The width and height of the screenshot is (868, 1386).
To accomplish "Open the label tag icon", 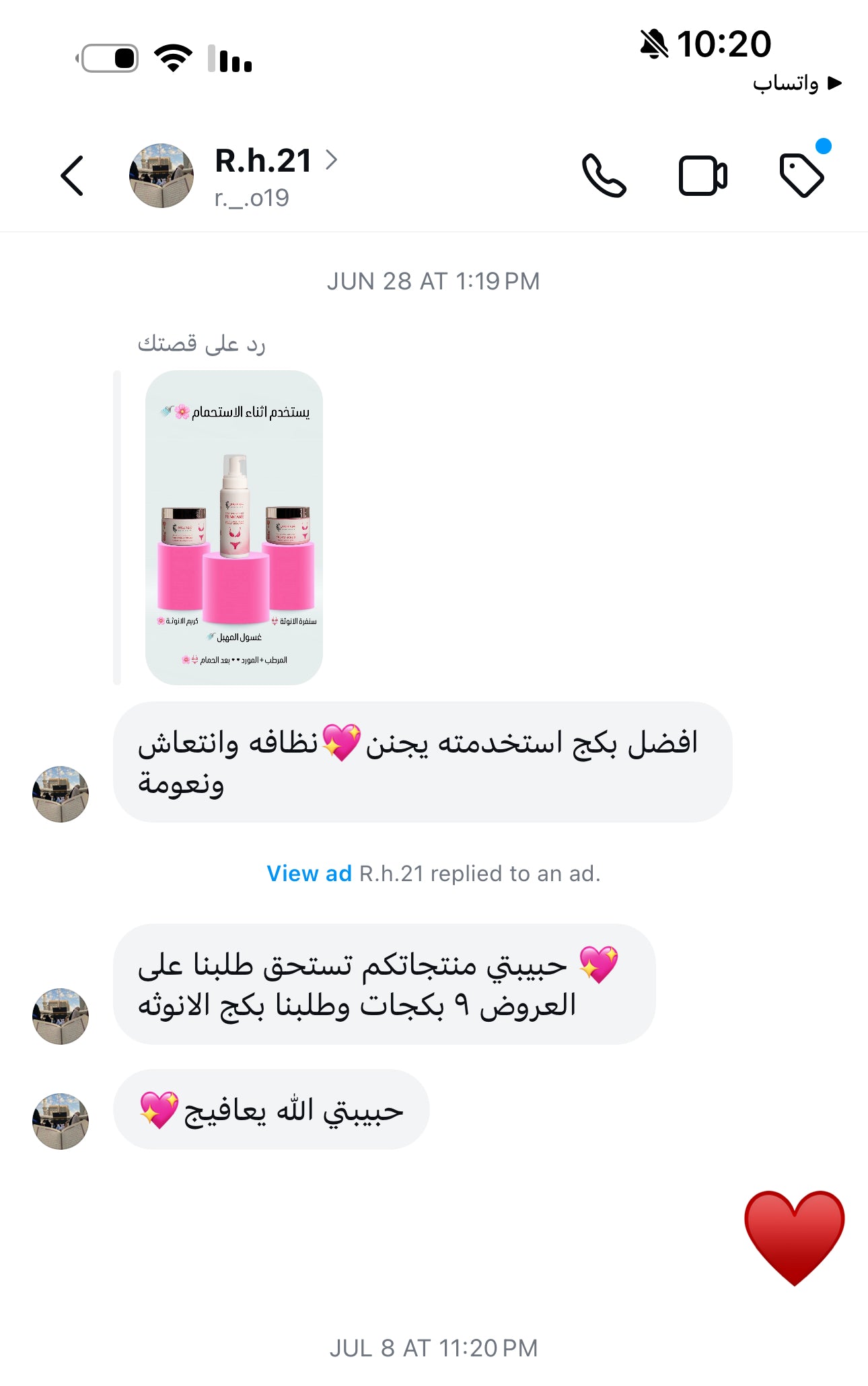I will coord(801,176).
